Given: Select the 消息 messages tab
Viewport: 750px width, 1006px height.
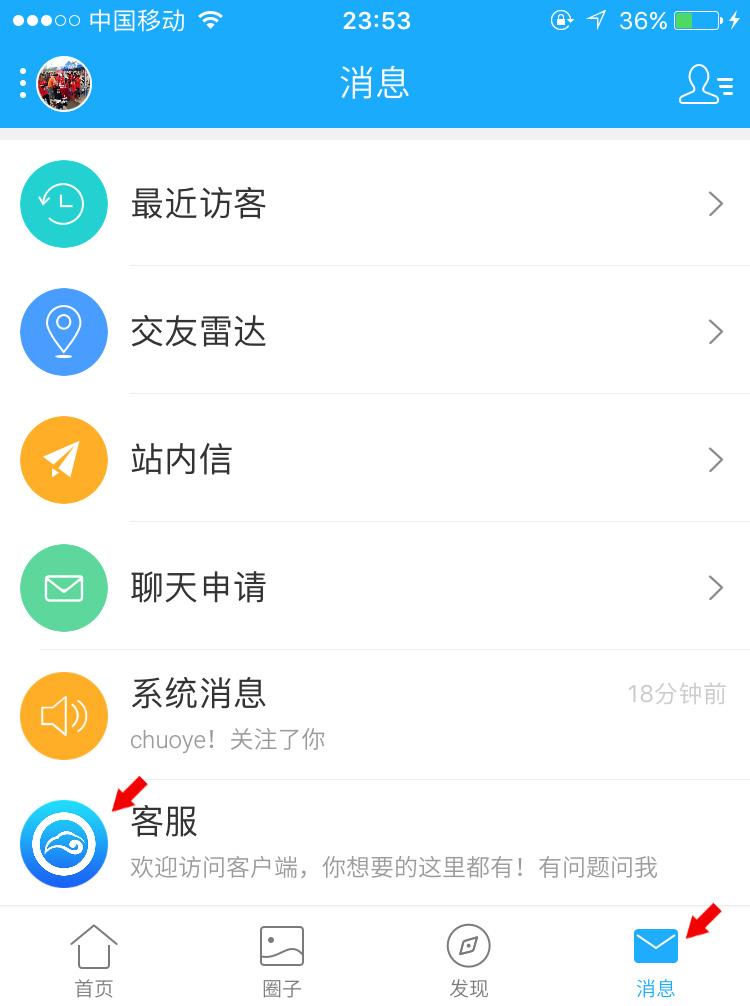Looking at the screenshot, I should pyautogui.click(x=656, y=960).
